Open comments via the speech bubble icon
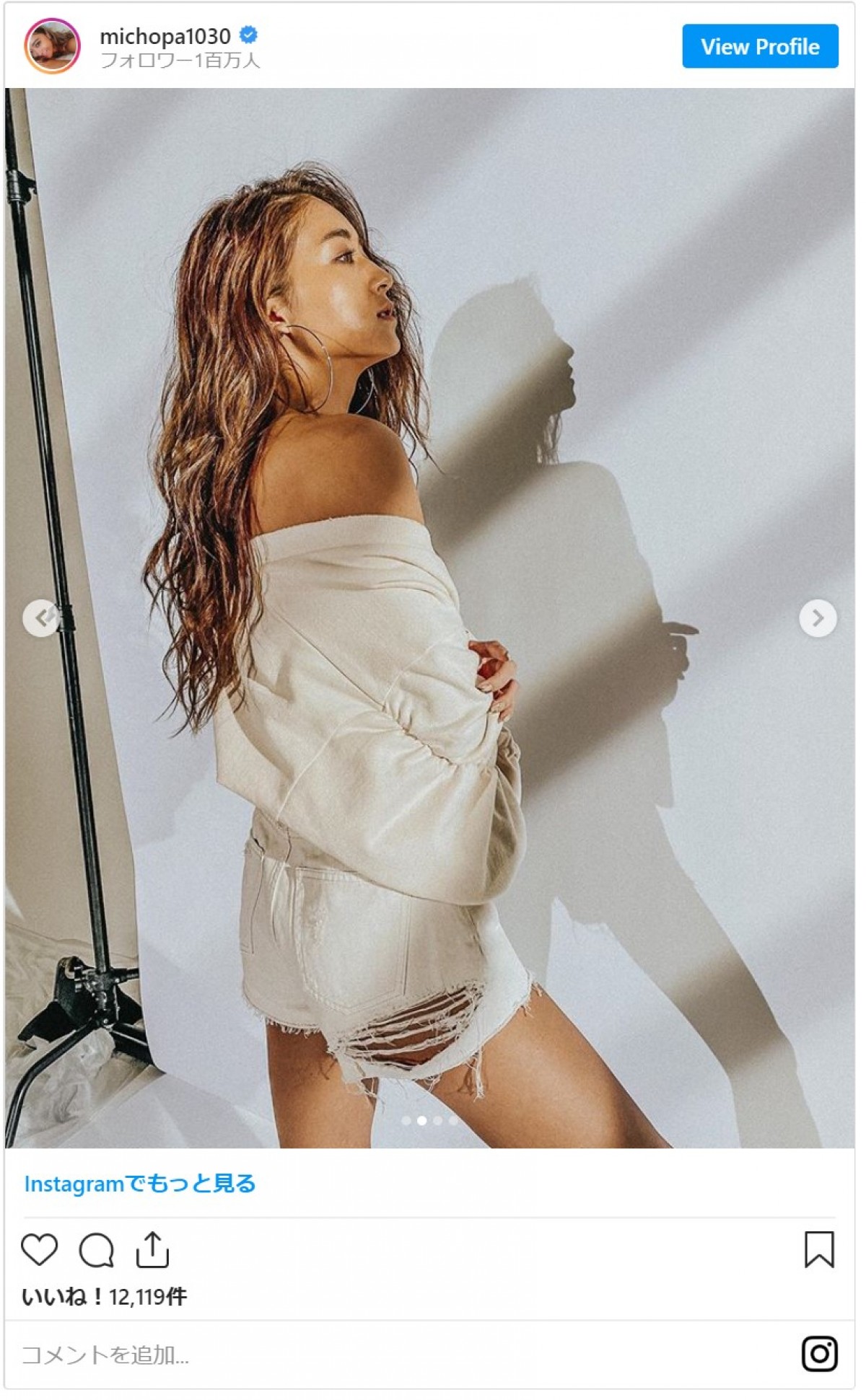This screenshot has height=1400, width=866. click(96, 1250)
